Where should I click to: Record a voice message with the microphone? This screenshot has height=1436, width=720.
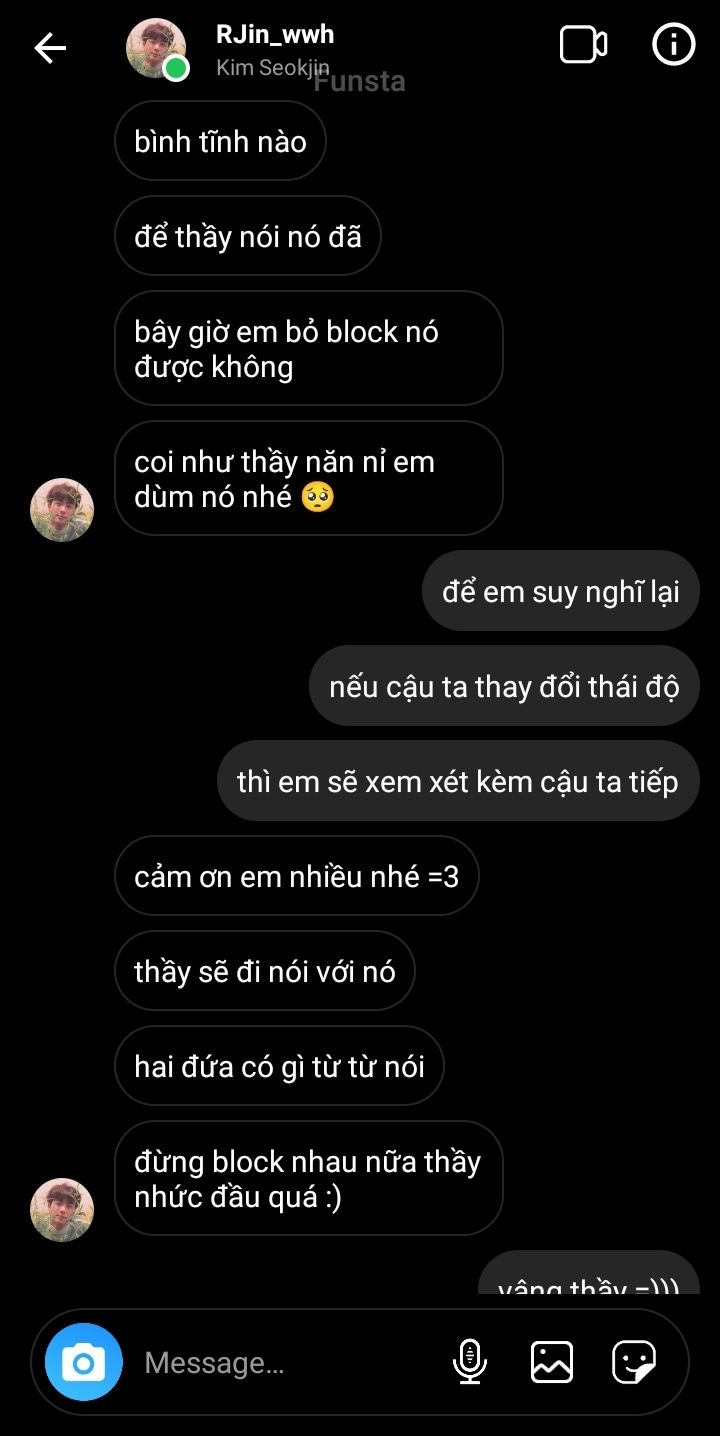469,1362
